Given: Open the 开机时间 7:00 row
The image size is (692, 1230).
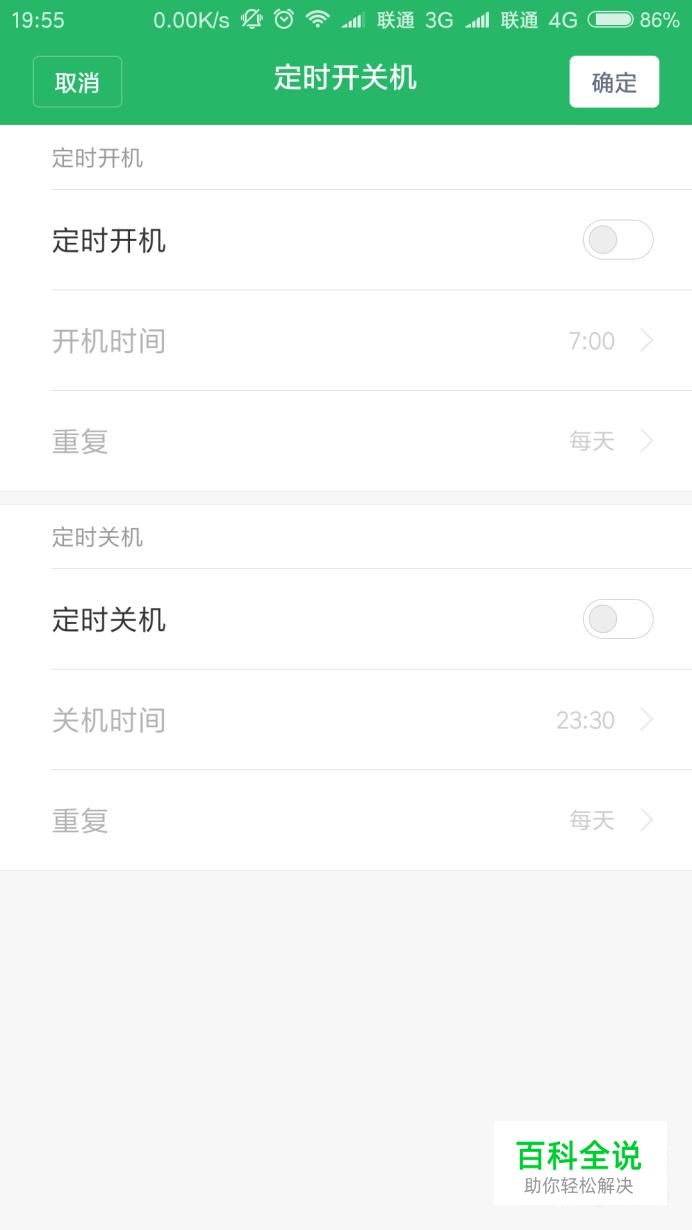Looking at the screenshot, I should tap(346, 341).
